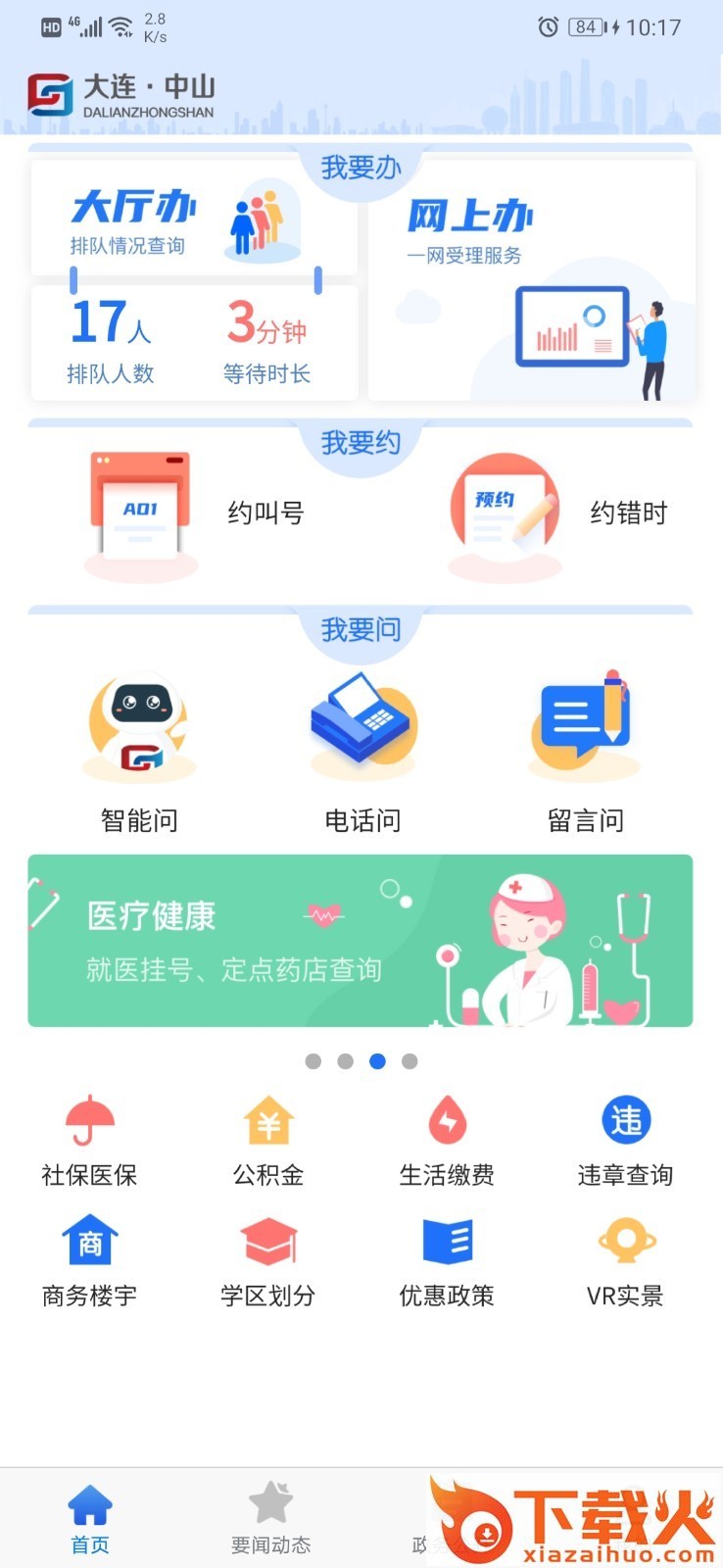Open the 医疗健康 banner
Viewport: 723px width, 1568px height.
tap(361, 941)
